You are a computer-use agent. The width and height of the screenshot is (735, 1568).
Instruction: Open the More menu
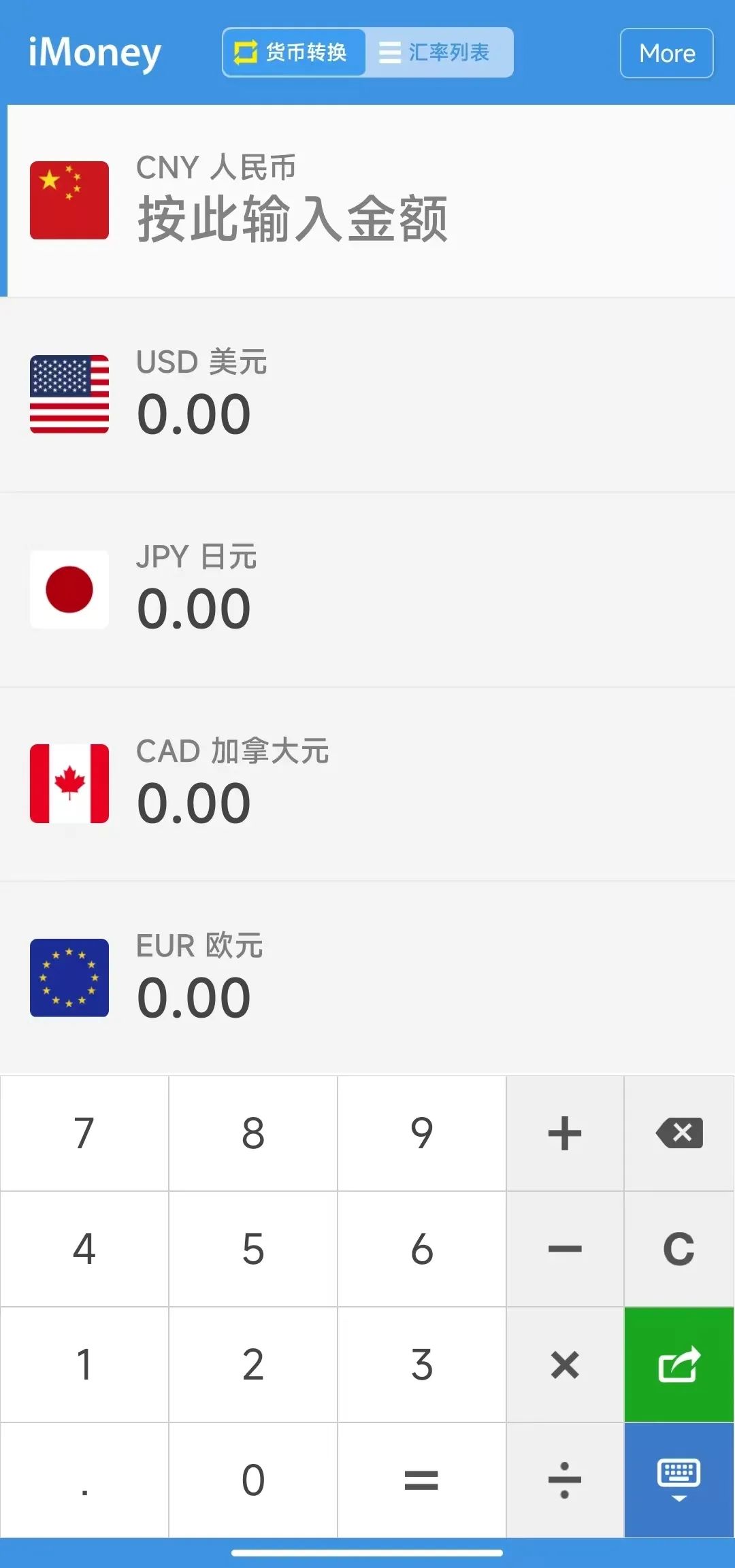tap(666, 53)
